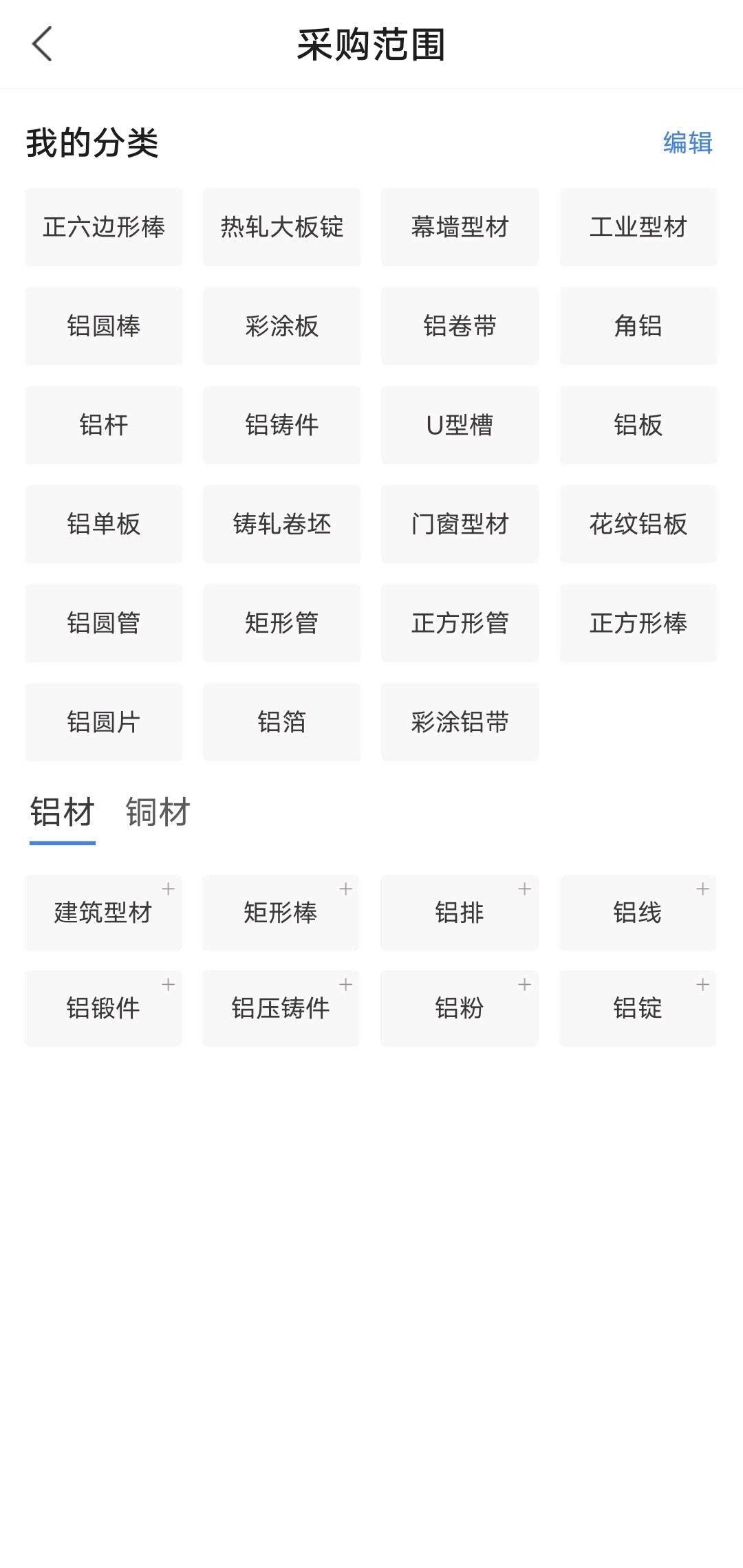The width and height of the screenshot is (743, 1568).
Task: Choose the 彩涂铝带 category
Action: (460, 722)
